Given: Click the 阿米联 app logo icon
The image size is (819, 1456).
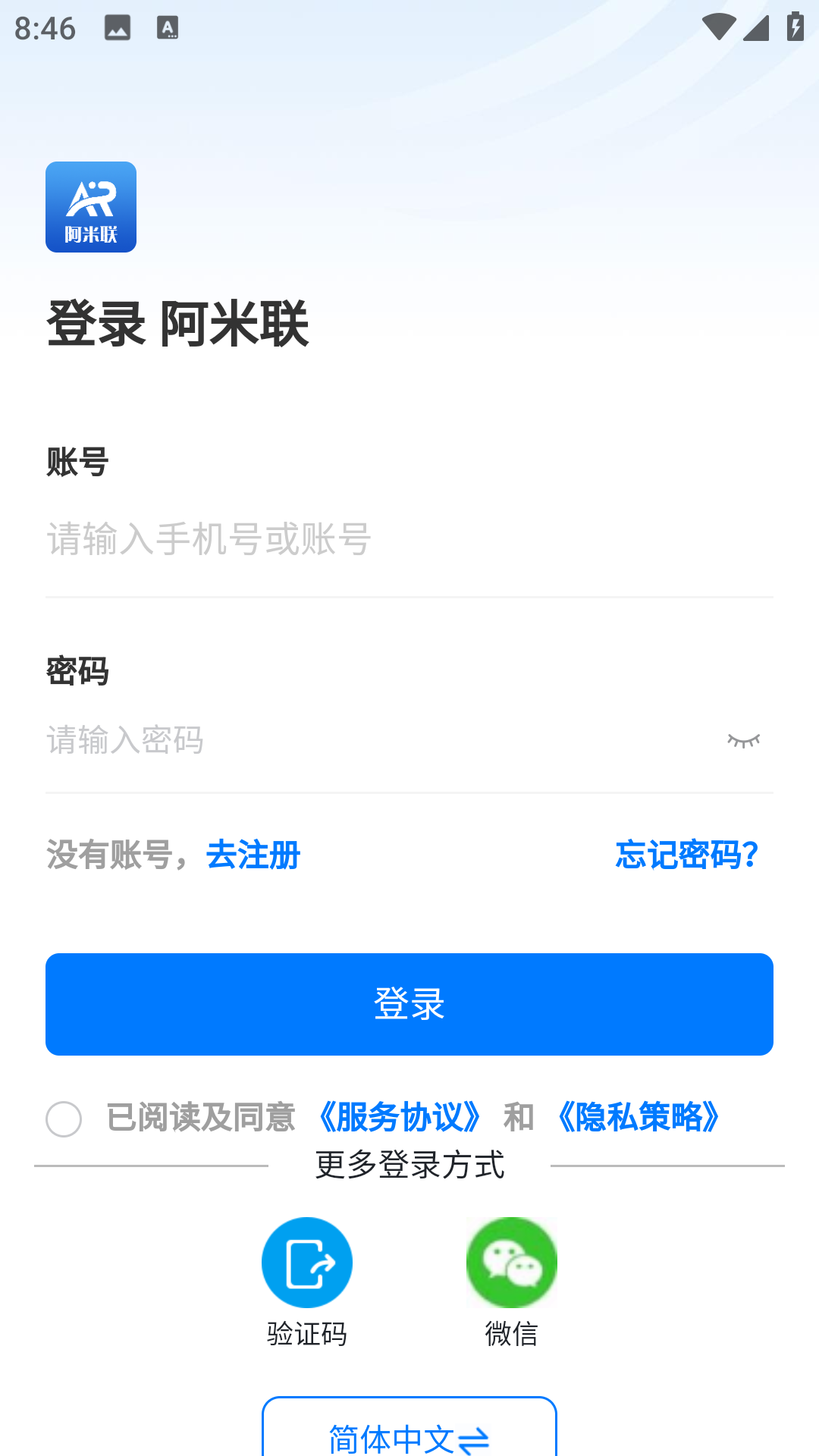Looking at the screenshot, I should pos(90,206).
